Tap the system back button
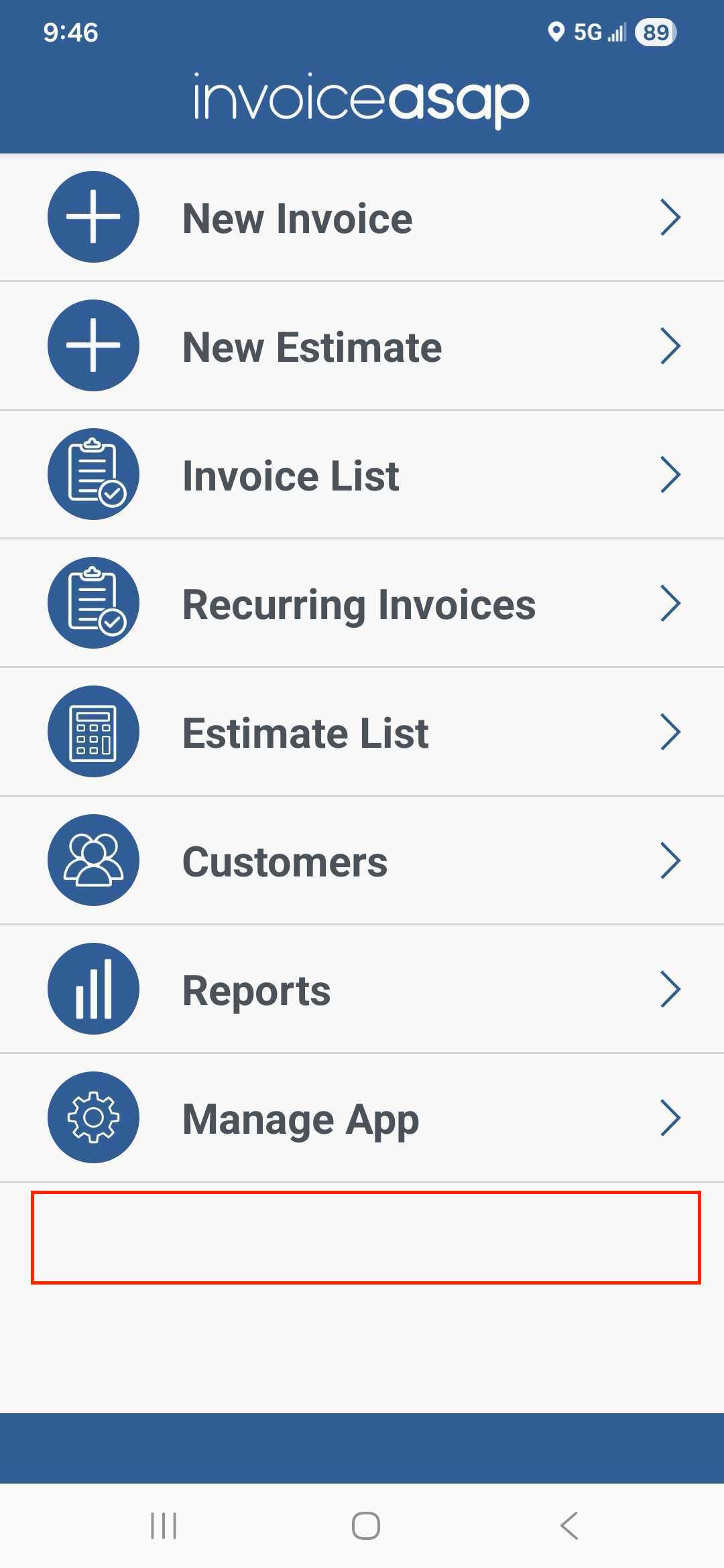Viewport: 724px width, 1568px height. pos(569,1526)
